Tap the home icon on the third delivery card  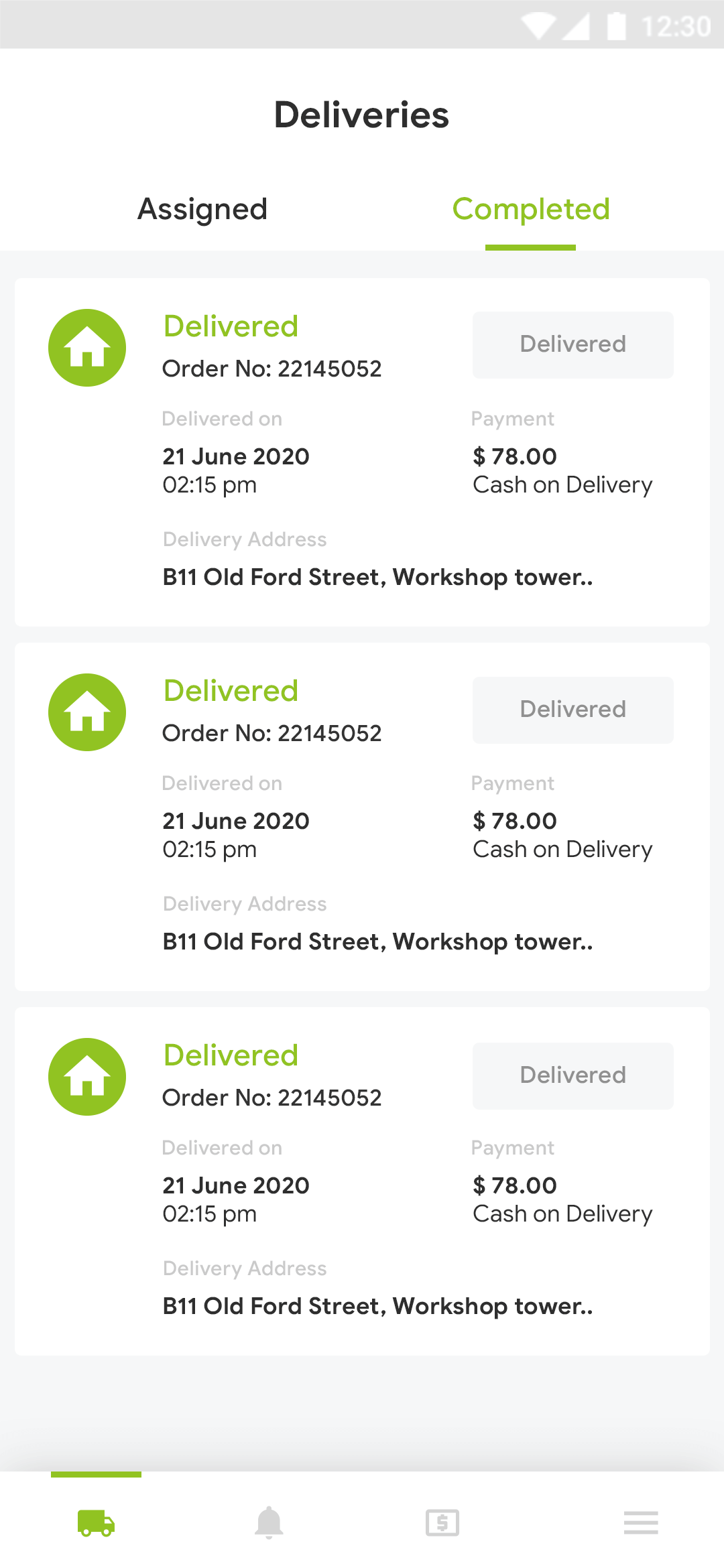pyautogui.click(x=86, y=1077)
